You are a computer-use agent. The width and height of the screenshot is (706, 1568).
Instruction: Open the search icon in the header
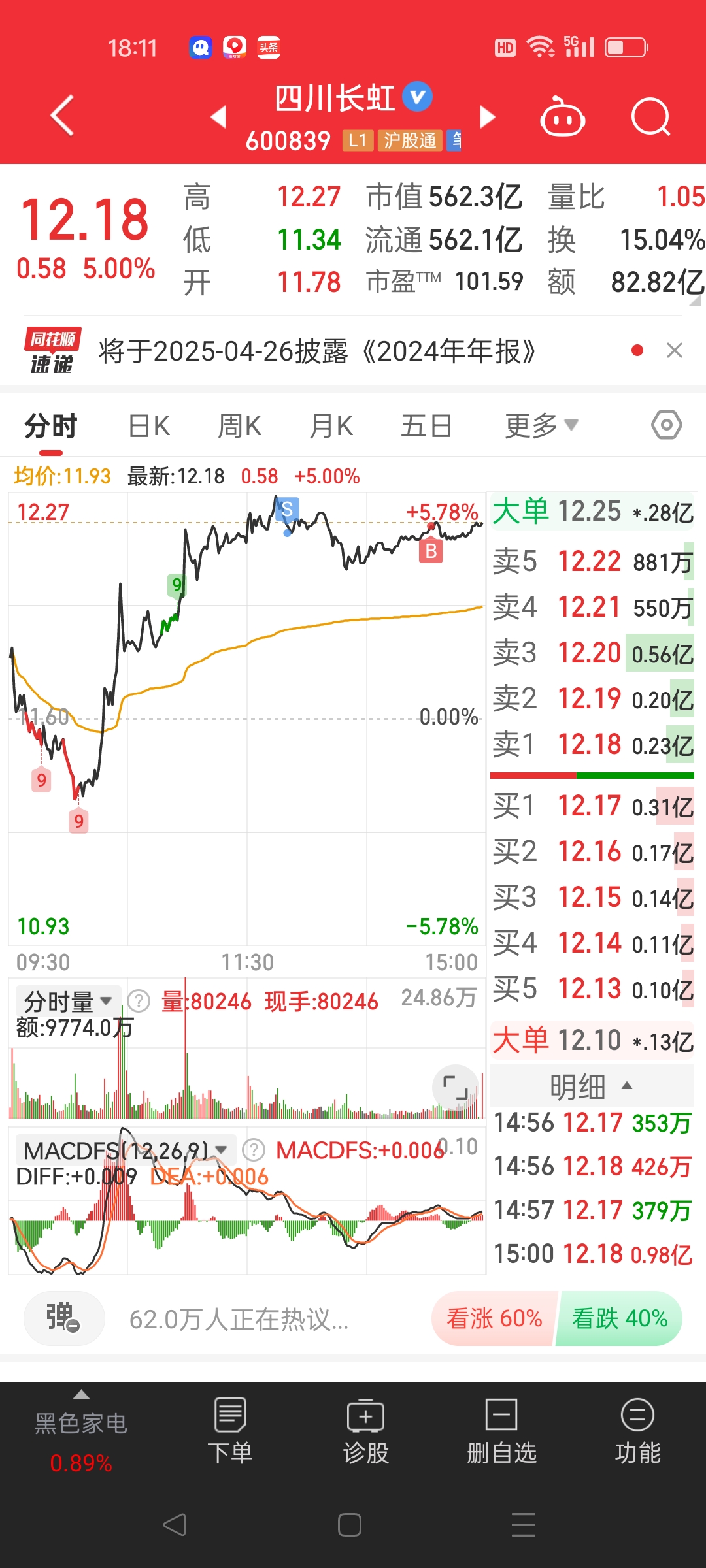(x=650, y=116)
